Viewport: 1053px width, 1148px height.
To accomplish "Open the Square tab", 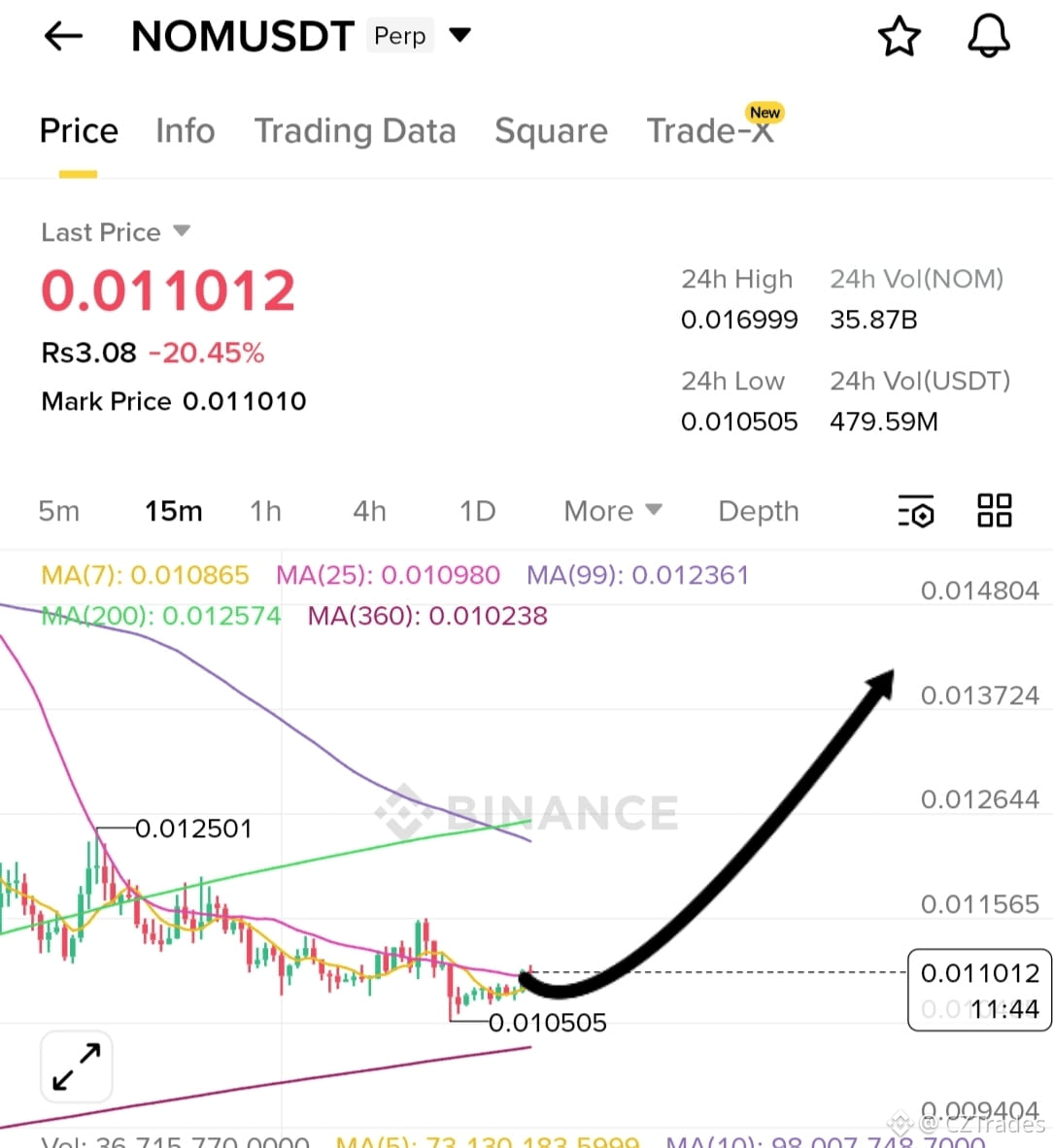I will click(x=551, y=130).
